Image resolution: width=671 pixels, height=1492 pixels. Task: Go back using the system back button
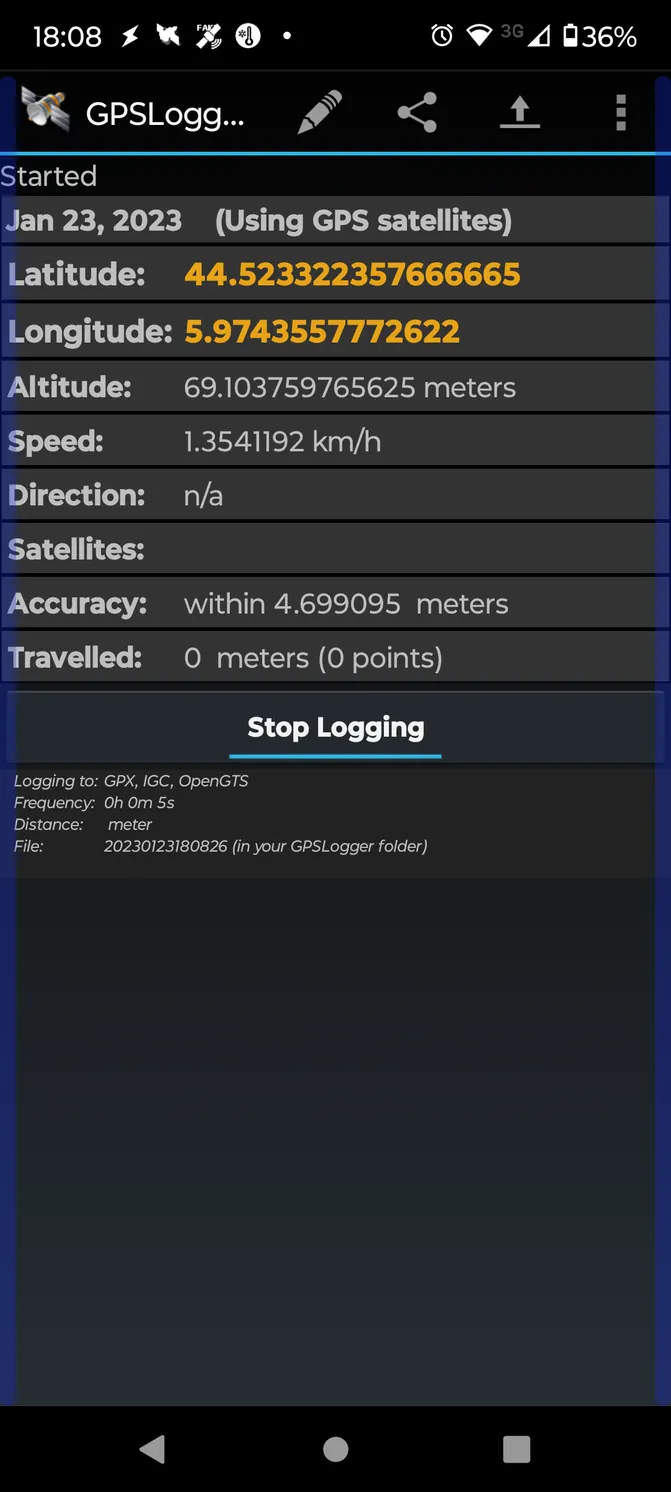click(x=152, y=1449)
